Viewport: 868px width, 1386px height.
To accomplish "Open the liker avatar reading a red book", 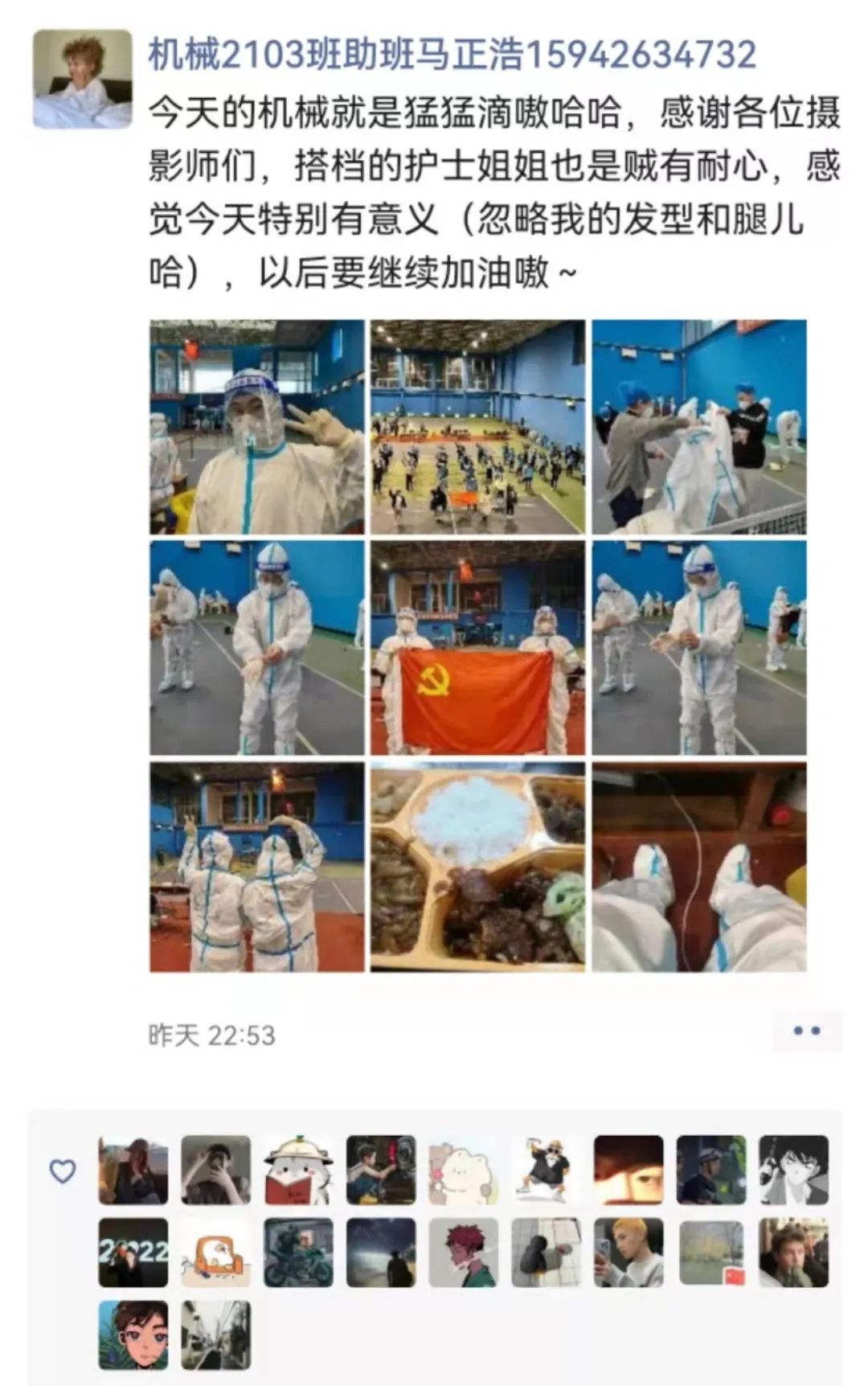I will coord(298,1170).
